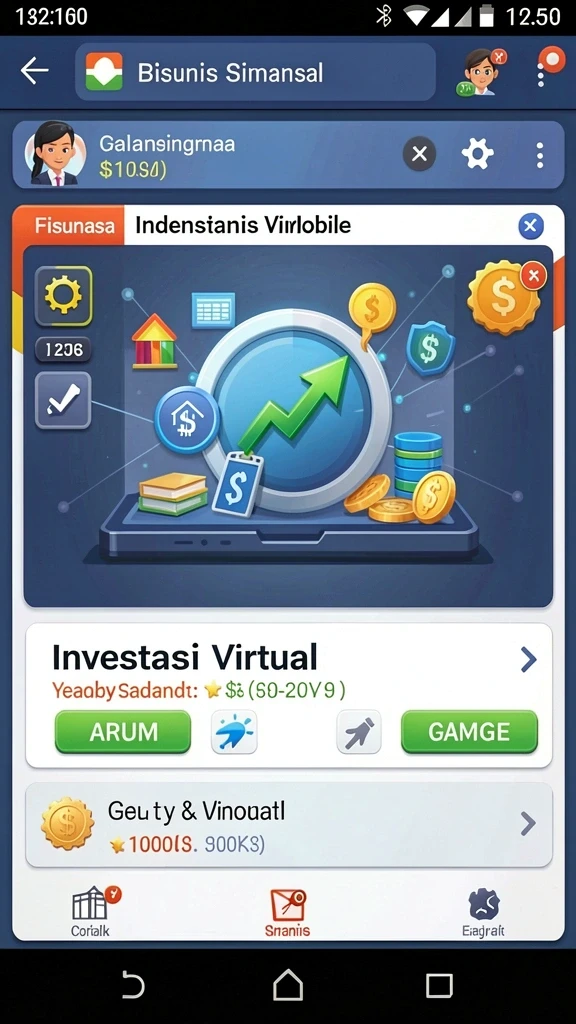Close the Indenstanis Virlobile banner
576x1024 pixels.
click(530, 227)
